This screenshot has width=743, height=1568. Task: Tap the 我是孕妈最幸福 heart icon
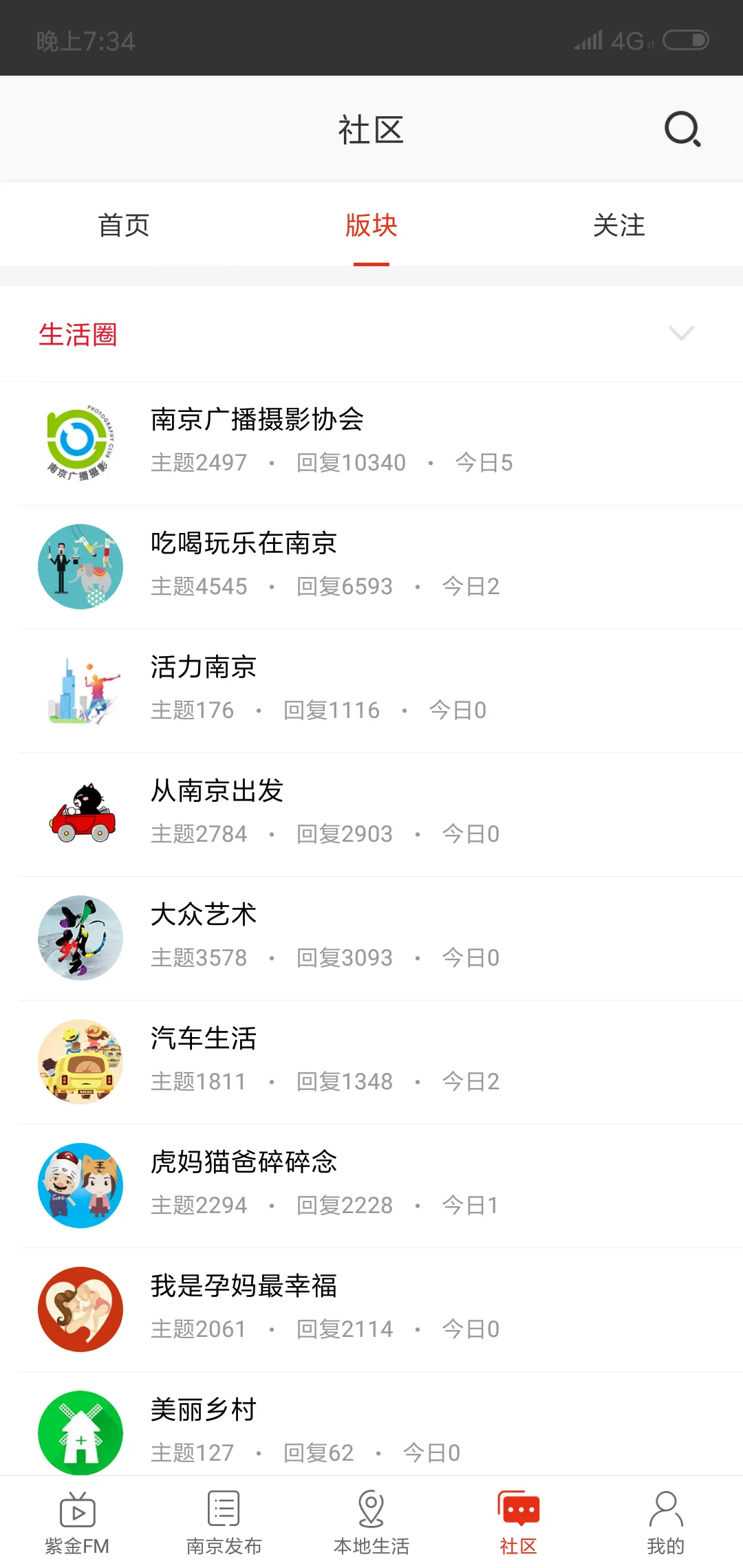point(80,1309)
